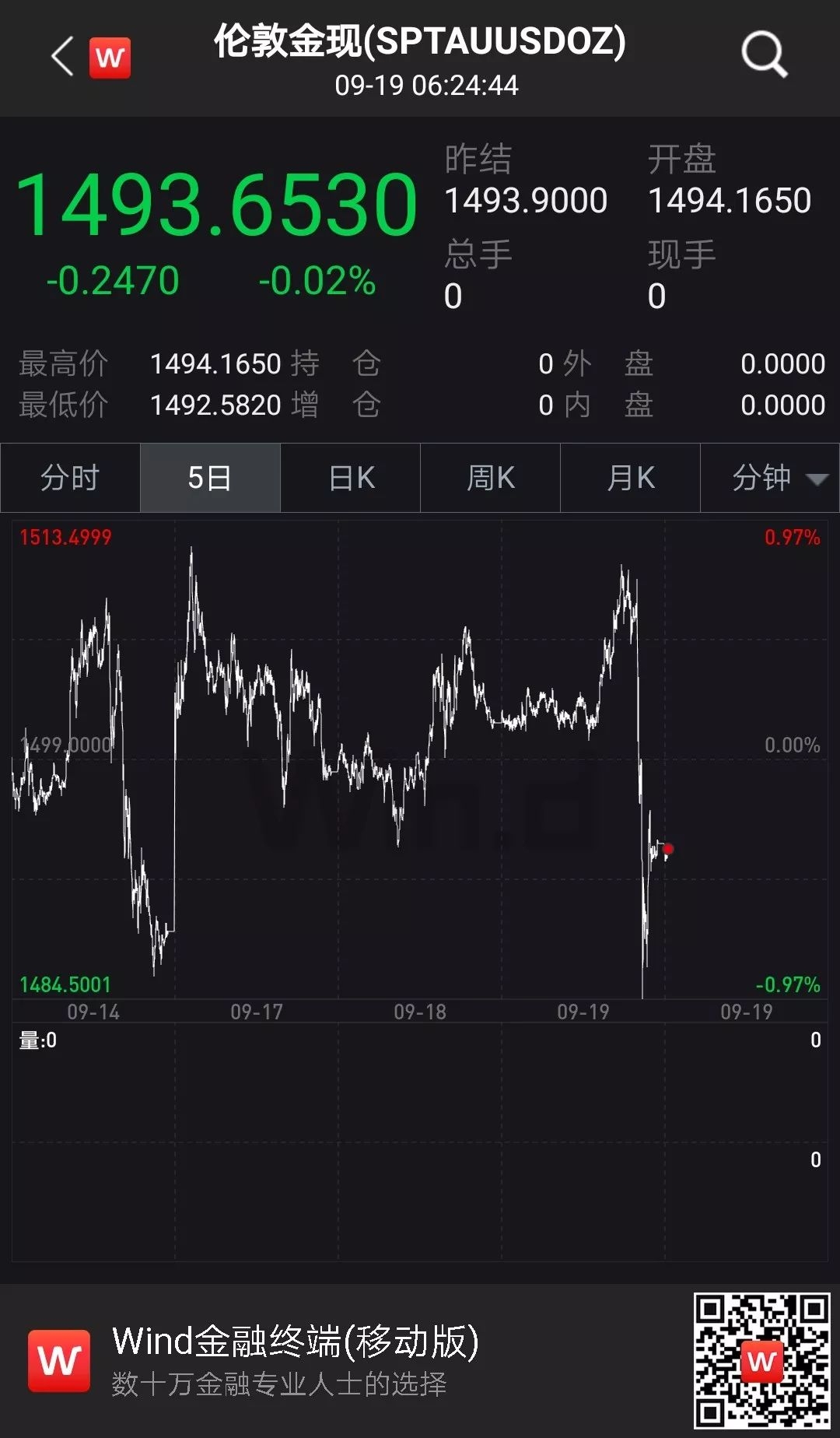Show the 日K daily chart

(x=351, y=478)
